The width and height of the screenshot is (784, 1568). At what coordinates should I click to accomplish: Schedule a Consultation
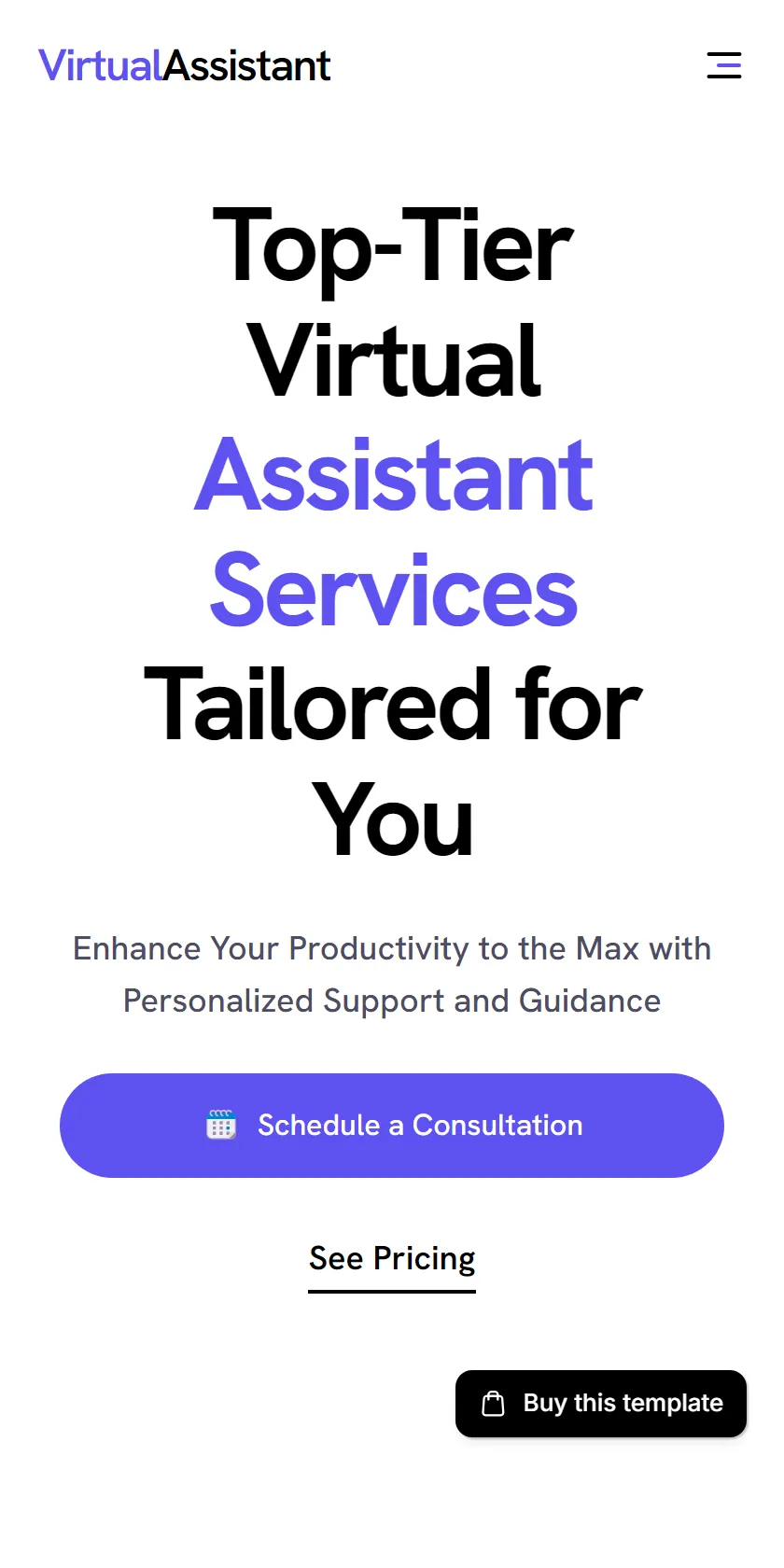click(392, 1126)
